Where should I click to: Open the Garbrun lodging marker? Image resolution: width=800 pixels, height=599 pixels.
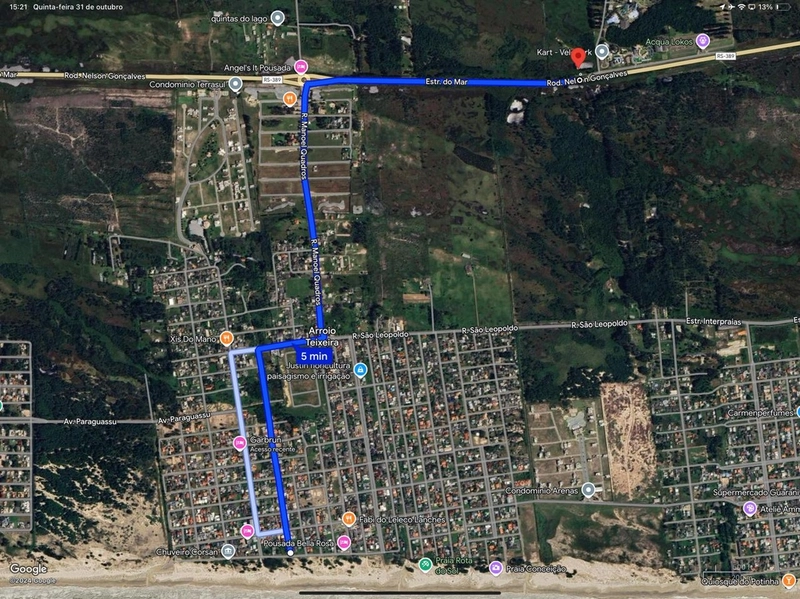[x=240, y=442]
